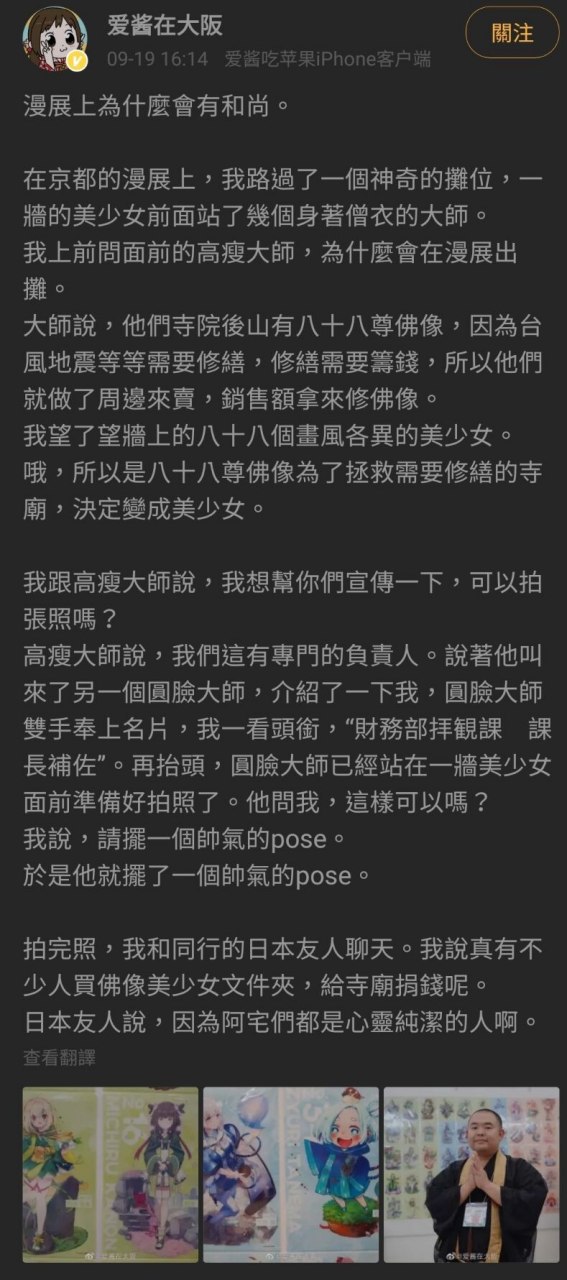
Task: Open the first photo of anime girl figures
Action: click(111, 1173)
